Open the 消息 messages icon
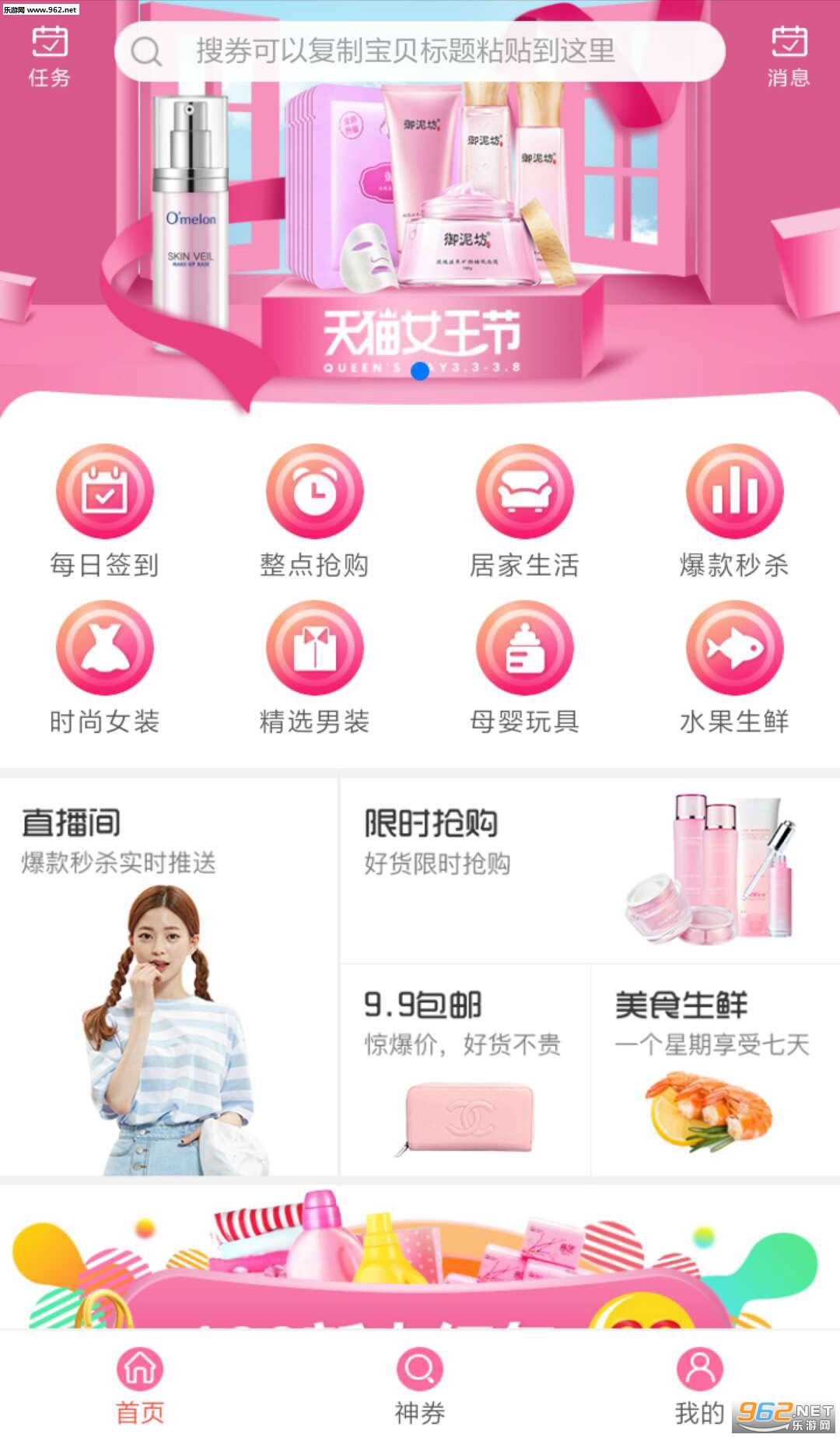This screenshot has height=1438, width=840. pos(788,56)
